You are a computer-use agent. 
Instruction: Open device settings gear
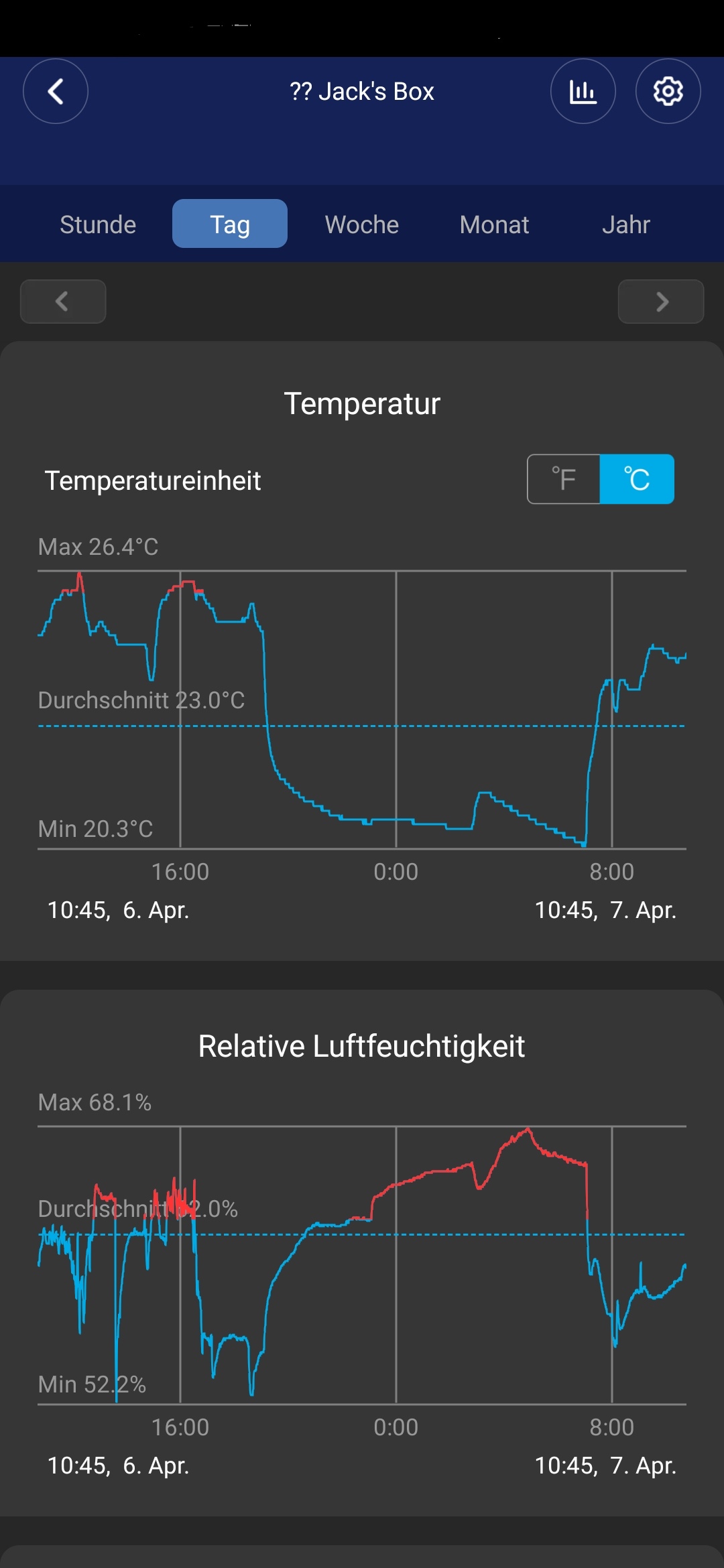click(x=668, y=91)
